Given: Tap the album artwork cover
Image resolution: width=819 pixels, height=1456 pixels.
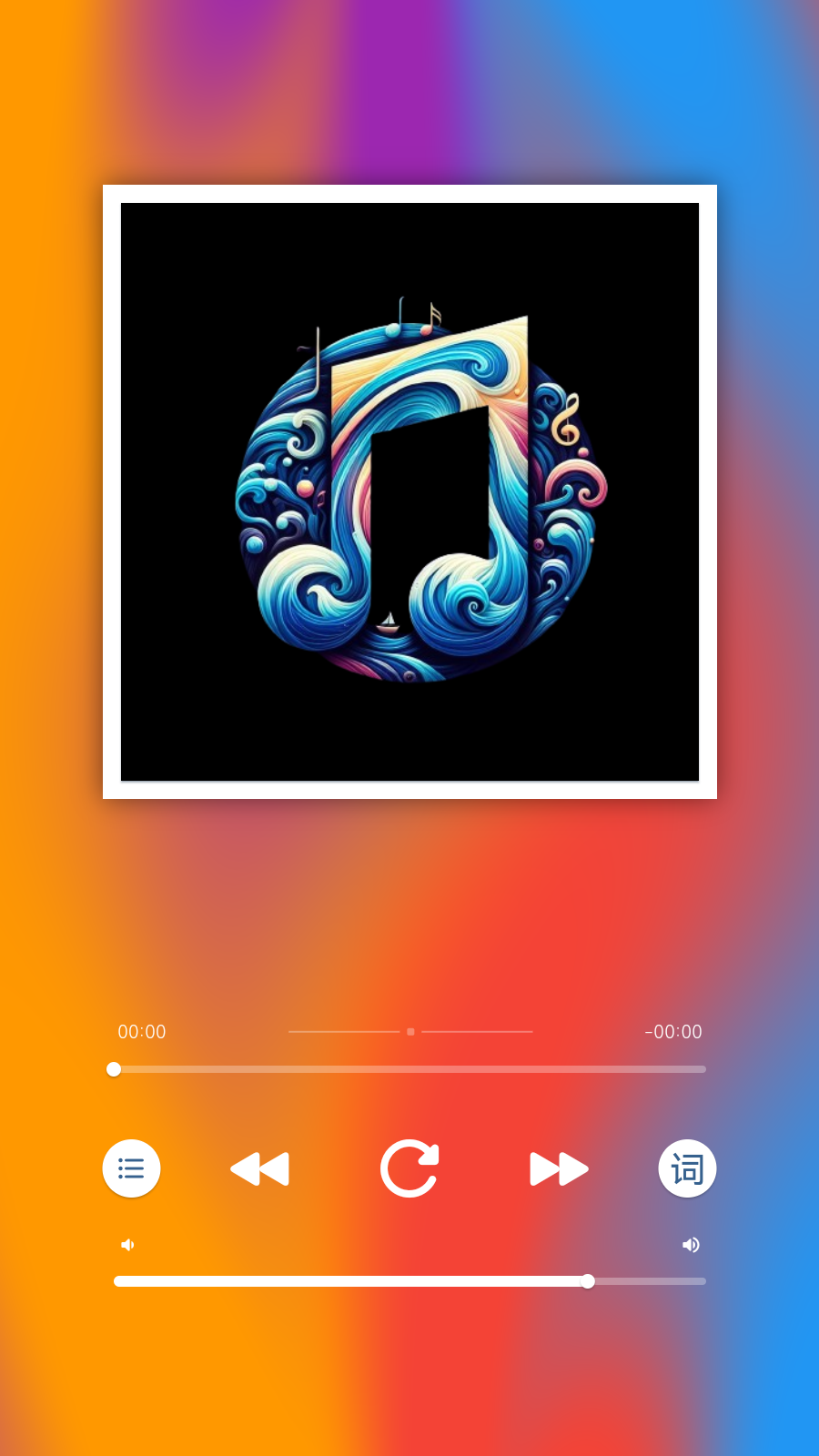Looking at the screenshot, I should click(409, 491).
